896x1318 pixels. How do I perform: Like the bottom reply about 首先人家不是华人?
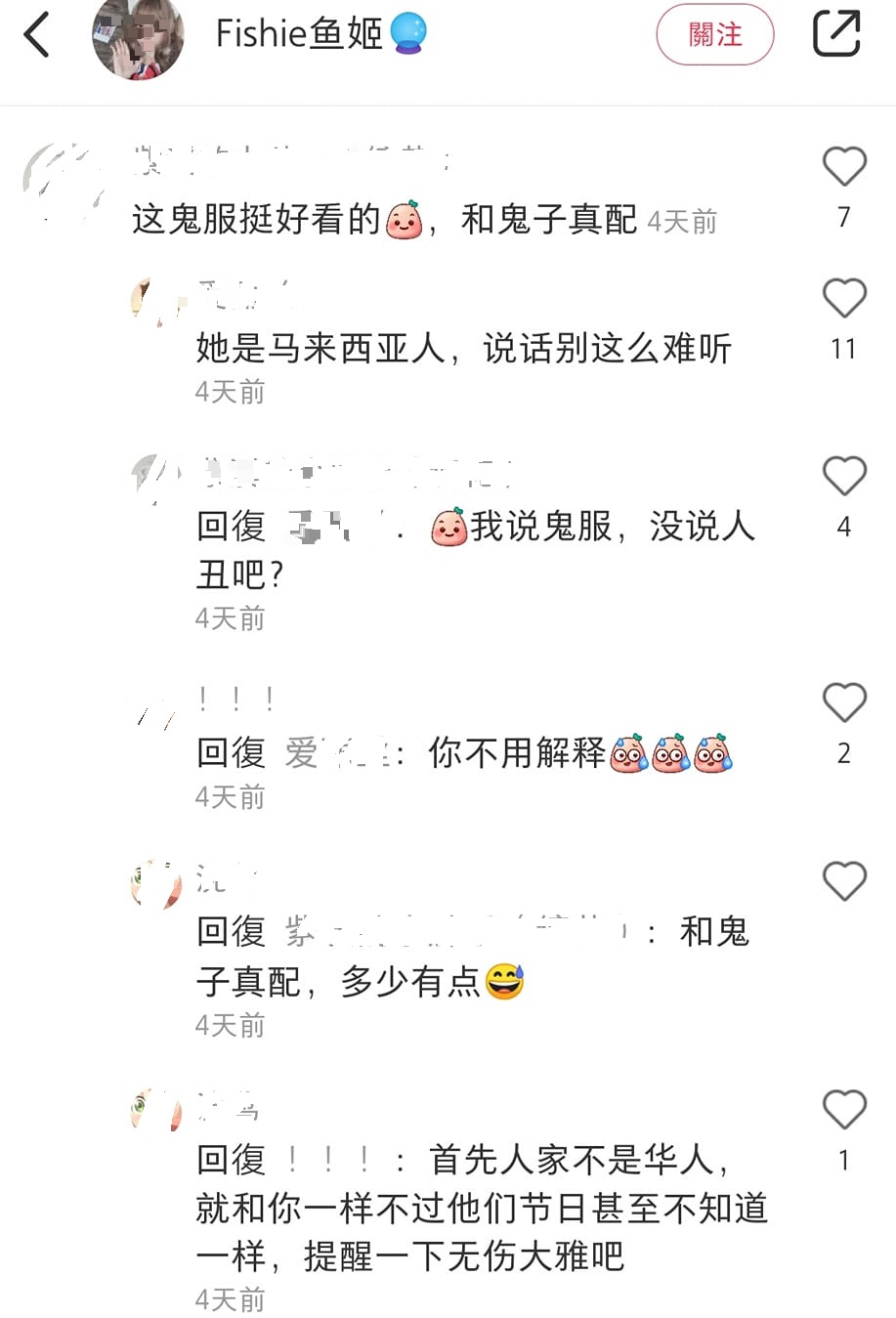point(842,1110)
